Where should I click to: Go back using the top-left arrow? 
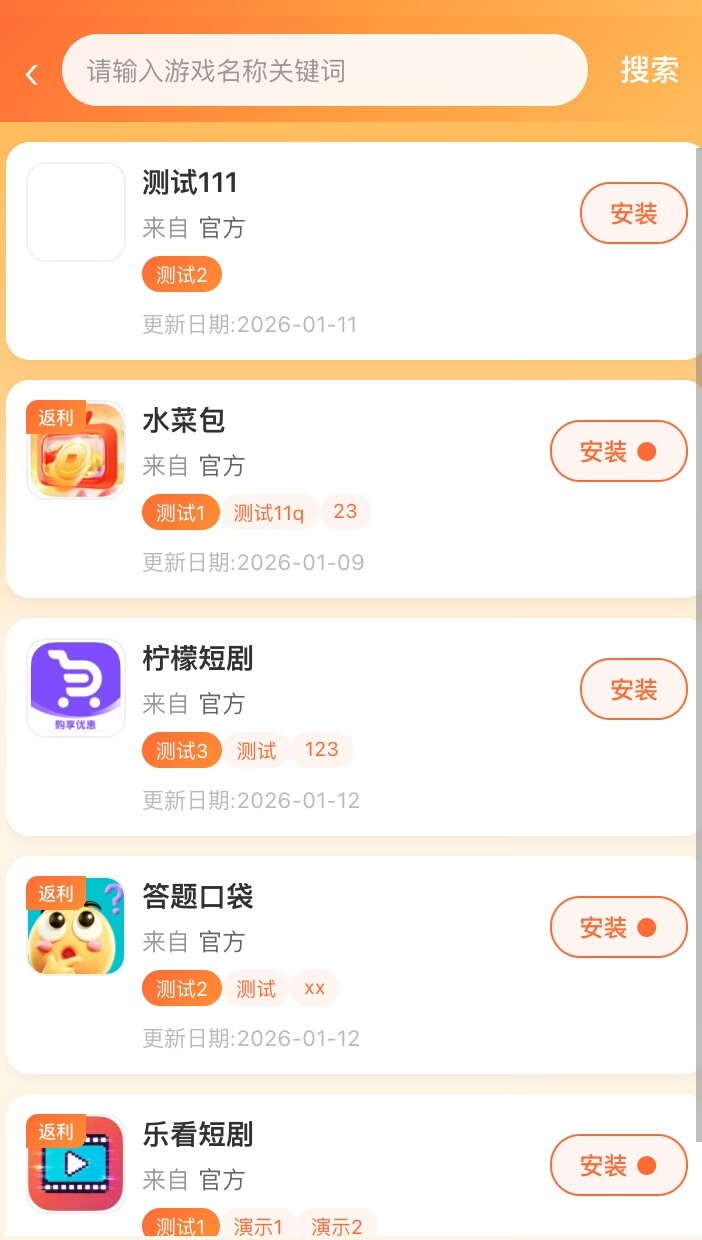click(x=32, y=73)
